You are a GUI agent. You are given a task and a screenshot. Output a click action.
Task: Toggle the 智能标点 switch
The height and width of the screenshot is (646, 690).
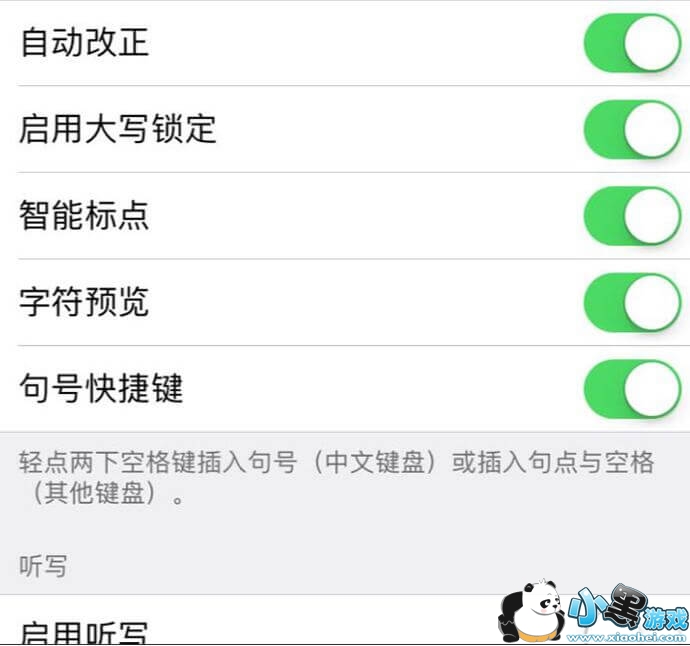click(x=633, y=216)
